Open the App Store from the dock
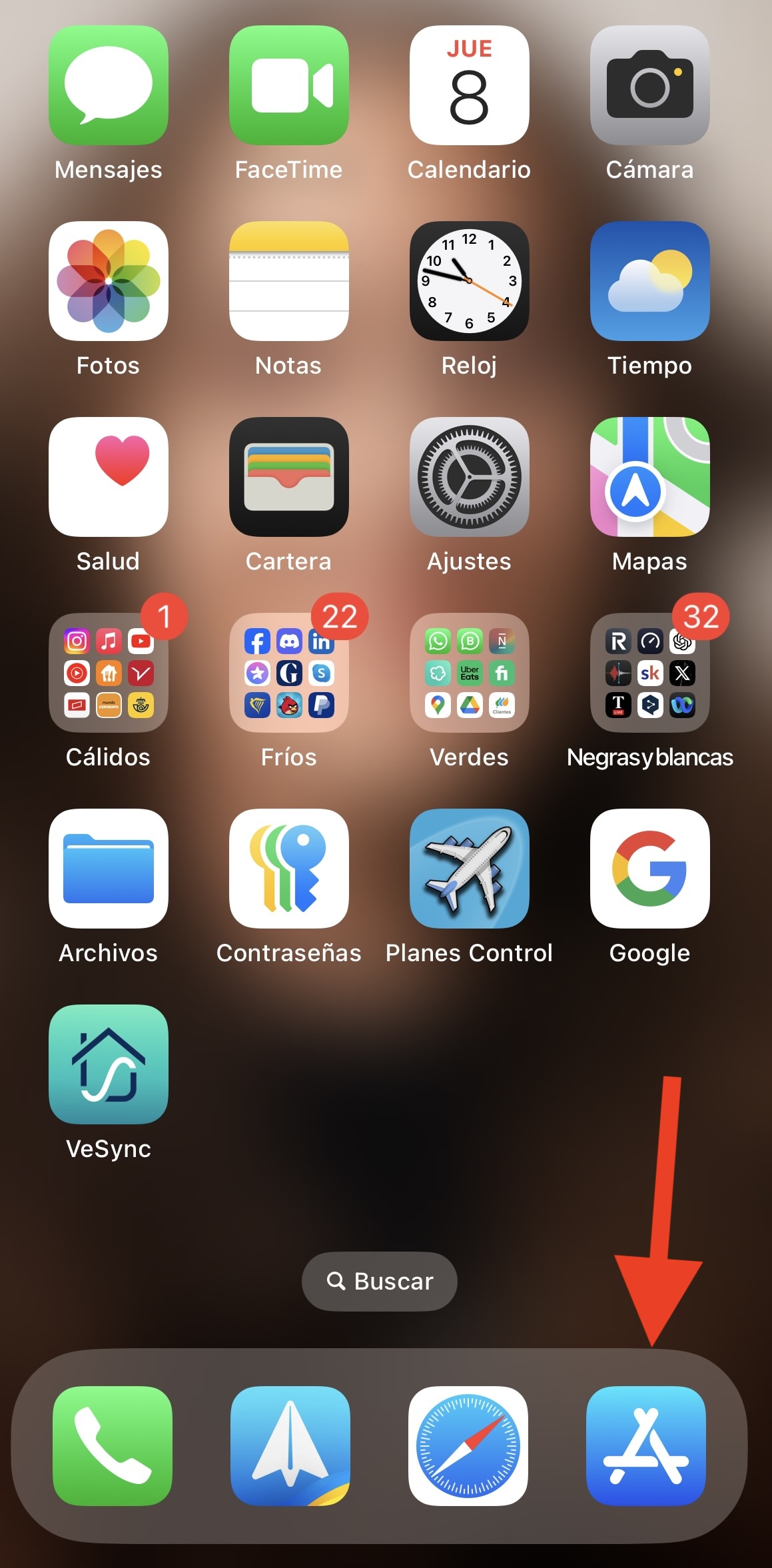Screen dimensions: 772x1568 pos(645,1445)
